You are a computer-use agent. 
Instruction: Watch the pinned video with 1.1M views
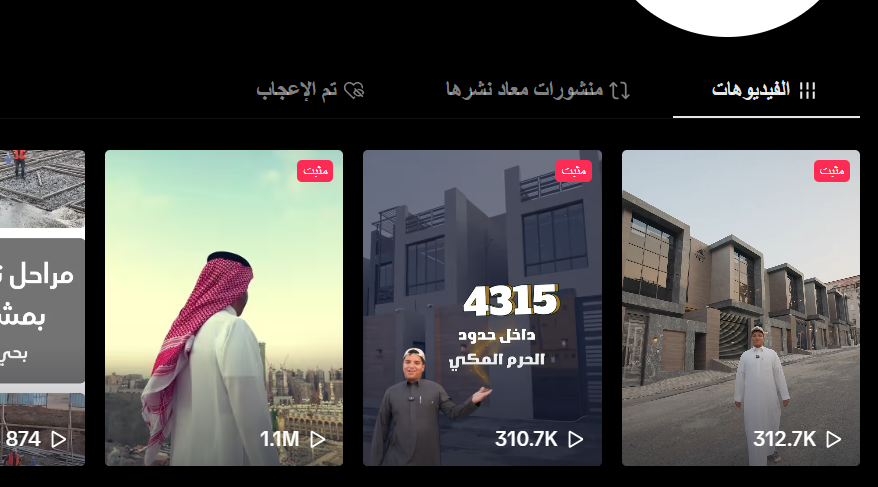click(x=224, y=308)
